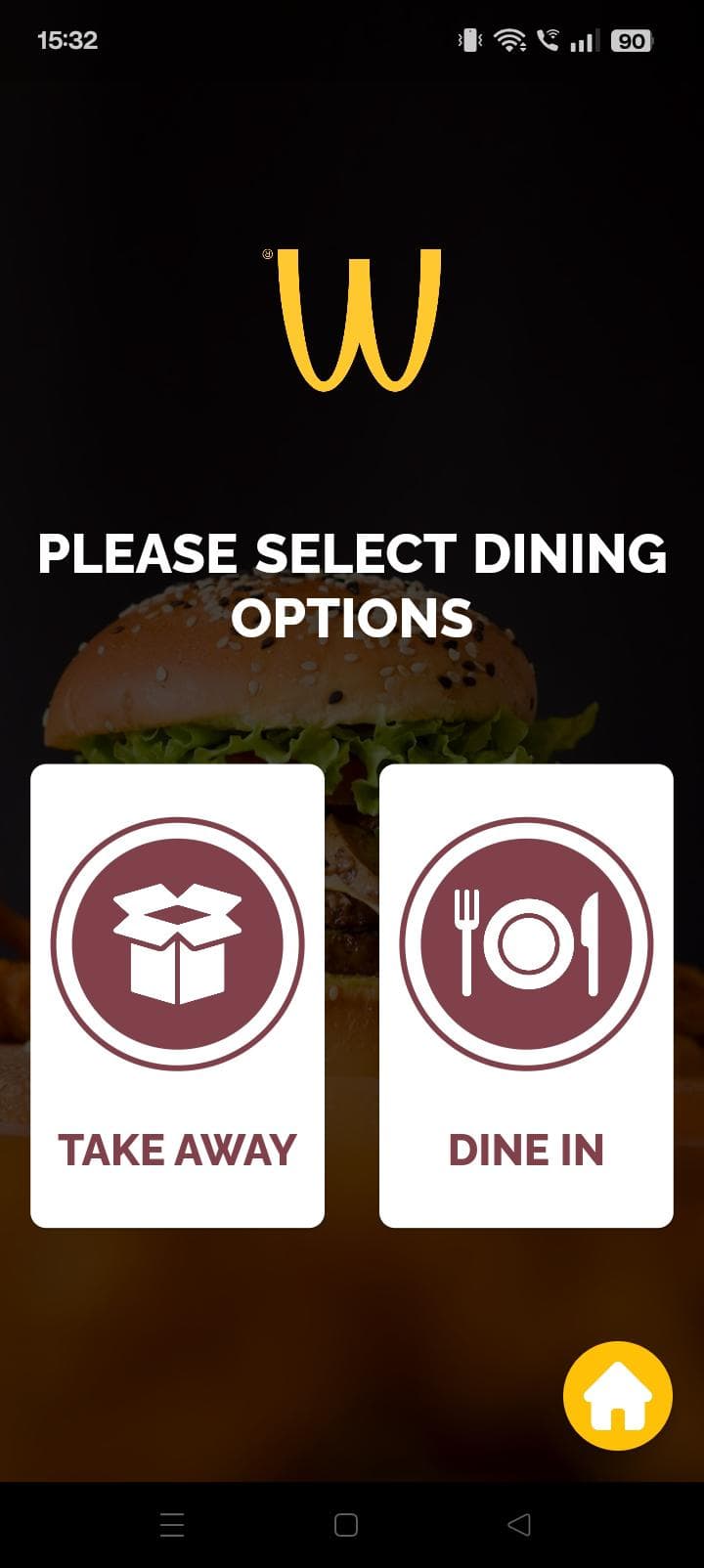Tap the yellow home icon
704x1568 pixels.
[x=617, y=1394]
